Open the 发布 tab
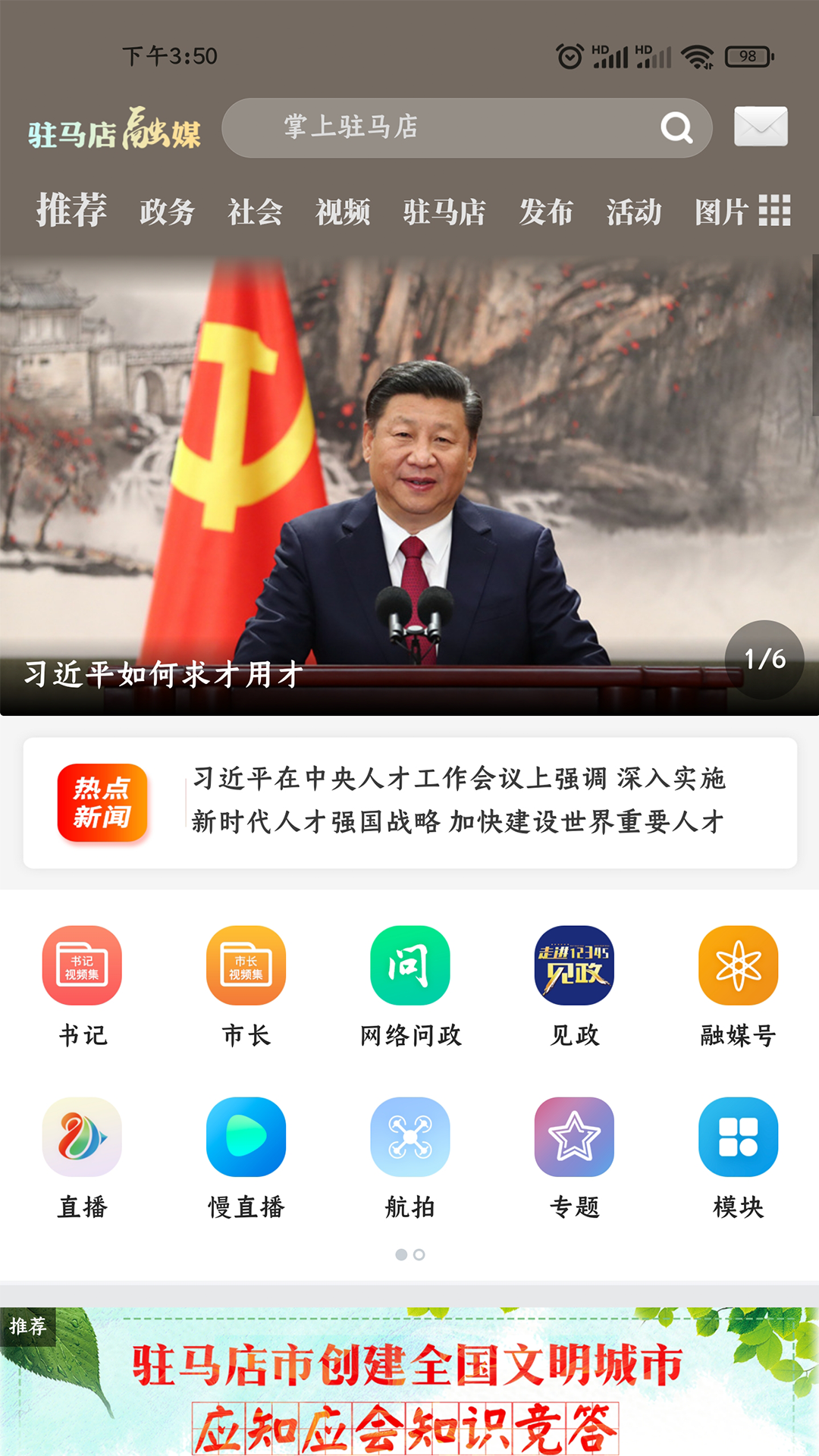The width and height of the screenshot is (819, 1456). [546, 212]
